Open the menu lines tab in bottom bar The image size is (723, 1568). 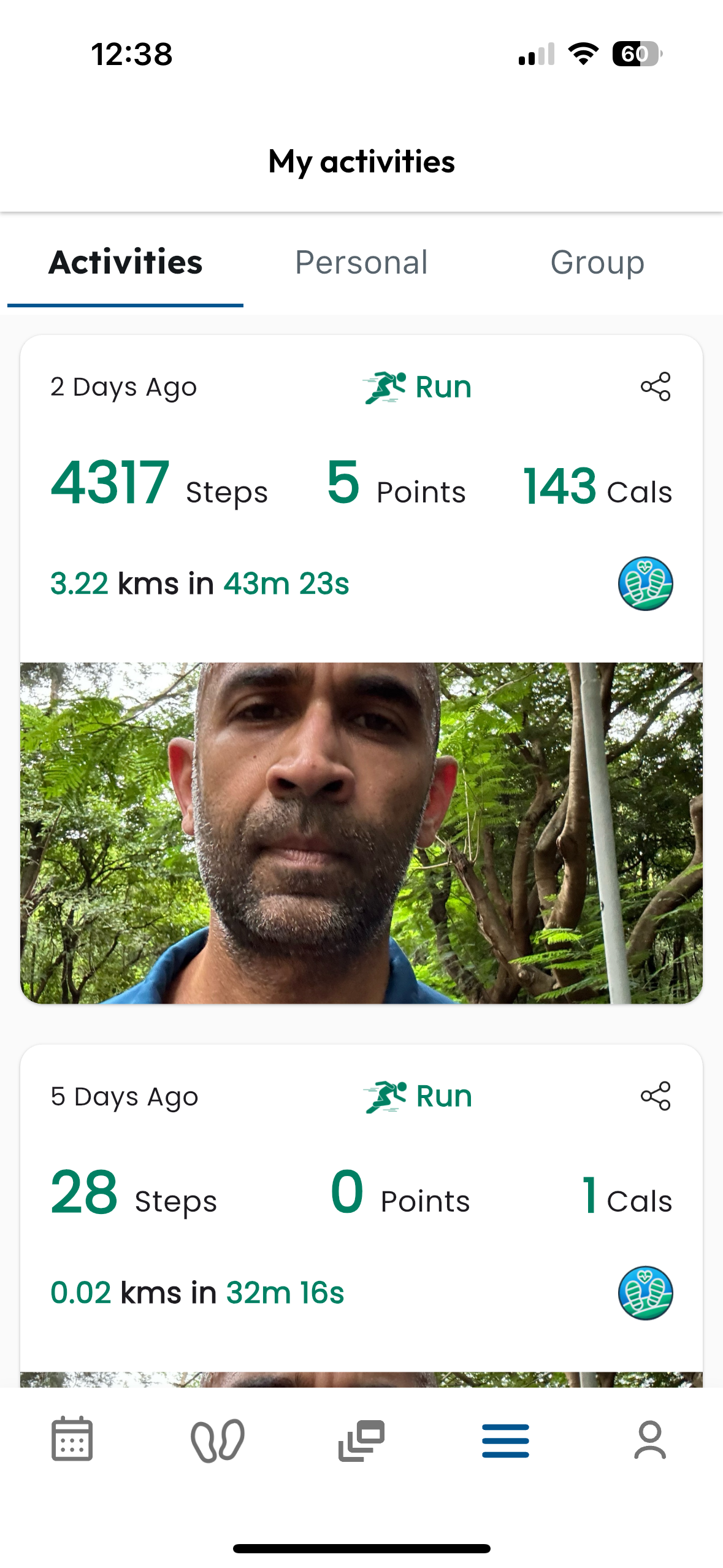(505, 1439)
